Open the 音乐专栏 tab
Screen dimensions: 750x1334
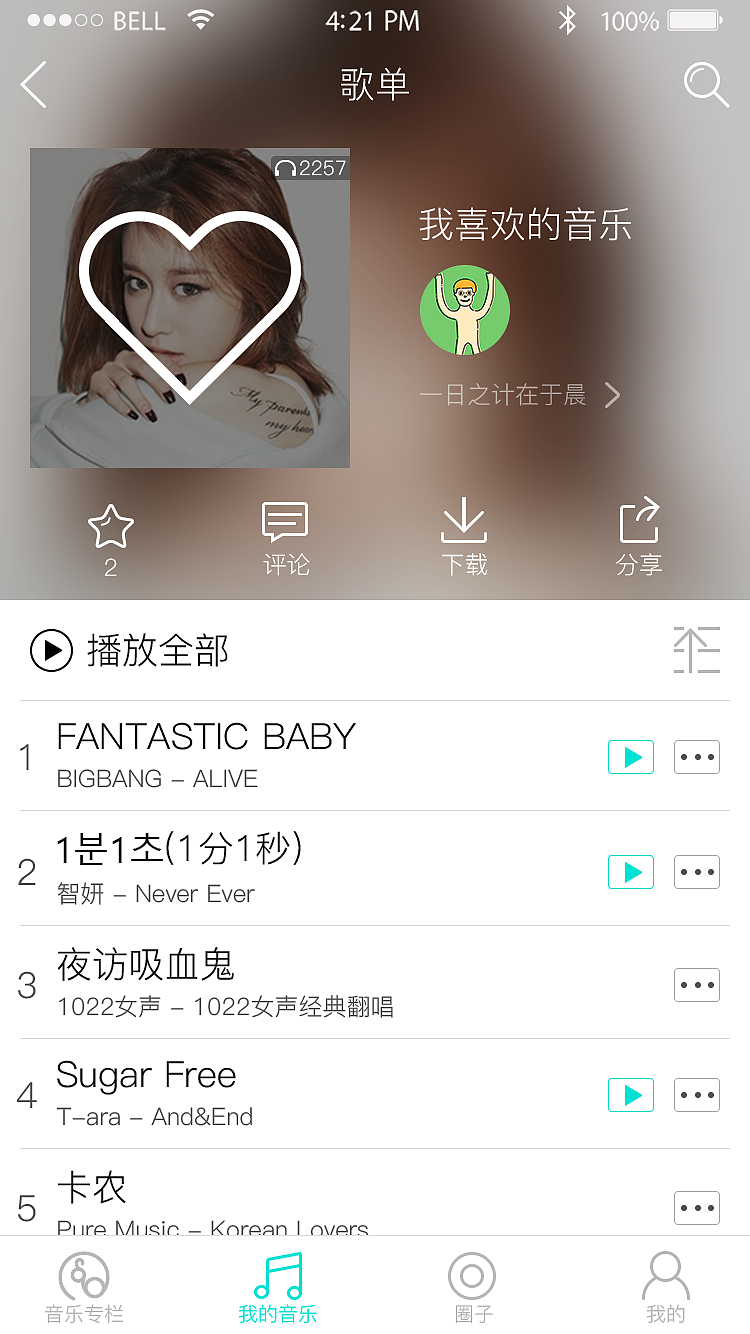tap(84, 1285)
